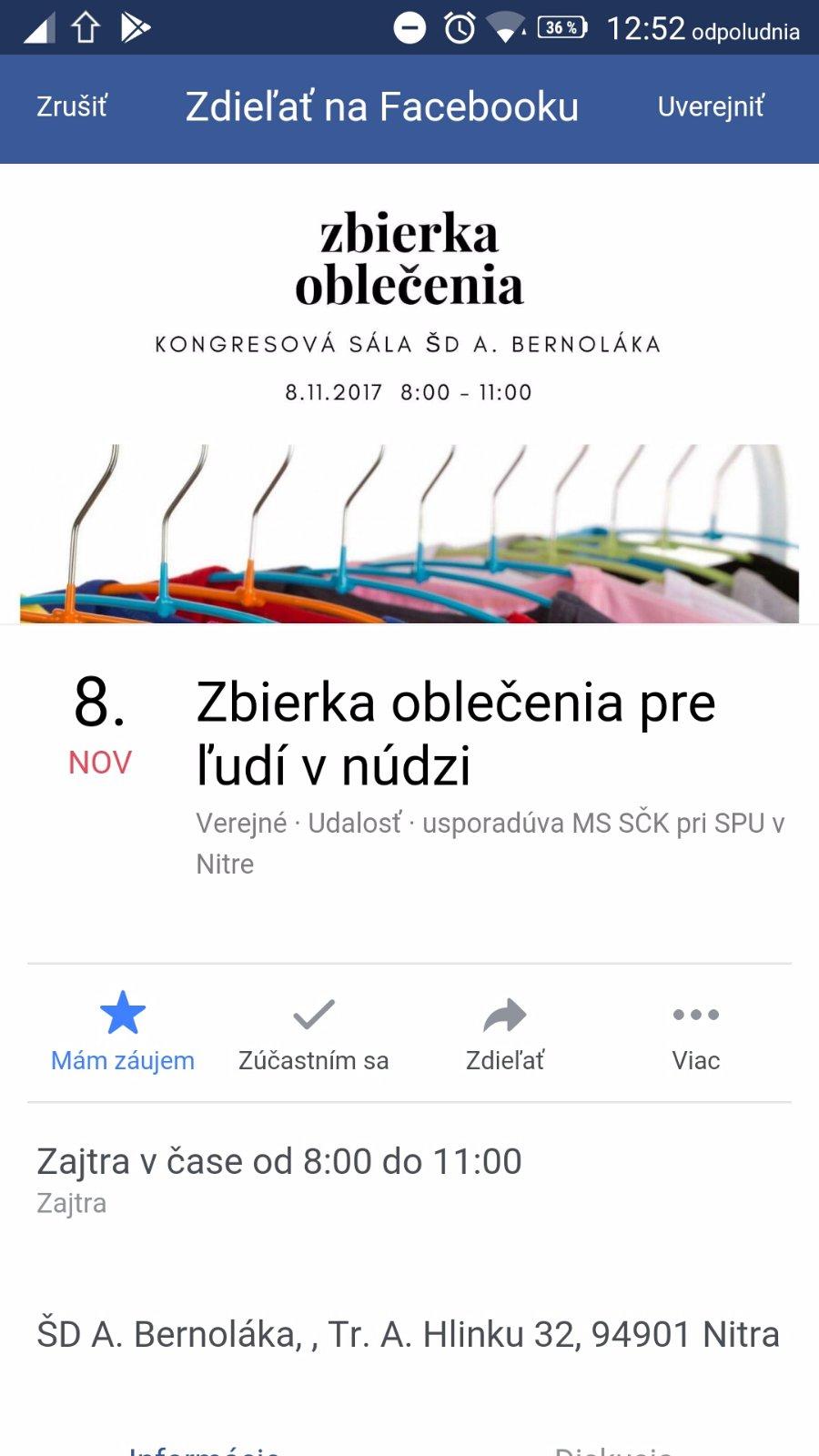Mark Mám záujem on the event
The height and width of the screenshot is (1456, 819).
123,1034
